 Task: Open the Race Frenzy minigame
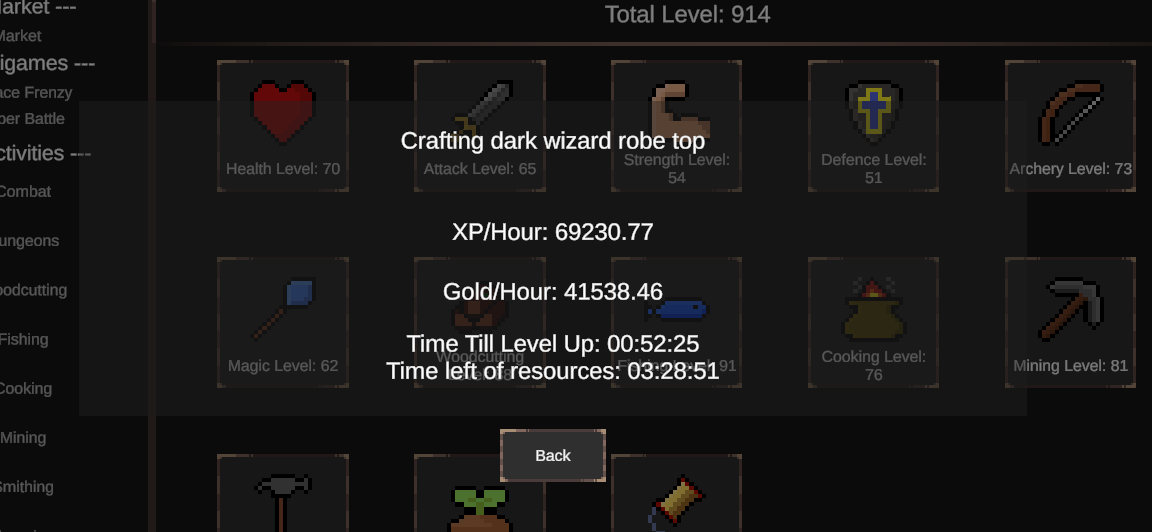point(36,93)
